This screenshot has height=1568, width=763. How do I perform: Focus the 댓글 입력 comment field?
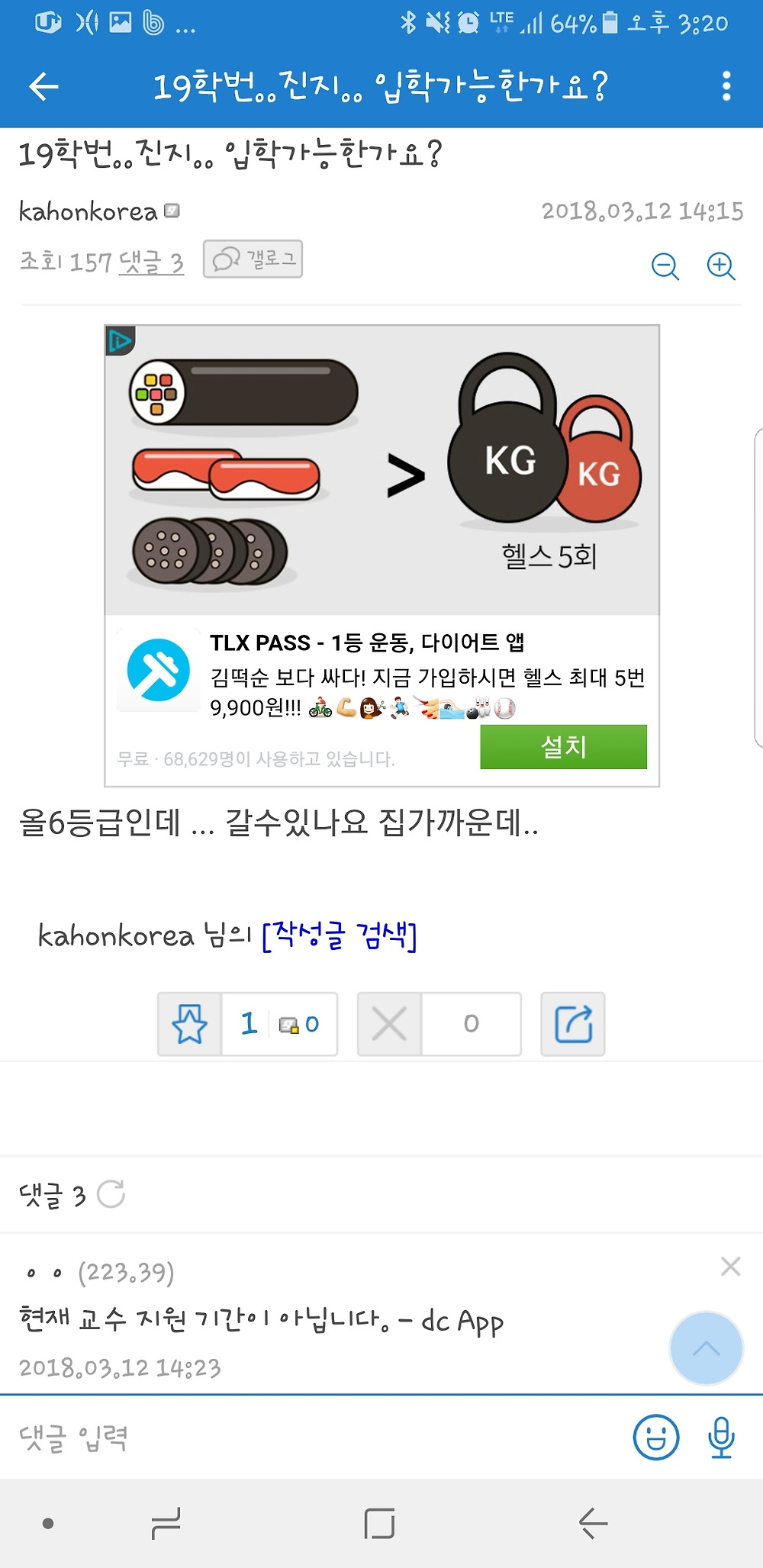[x=305, y=1438]
